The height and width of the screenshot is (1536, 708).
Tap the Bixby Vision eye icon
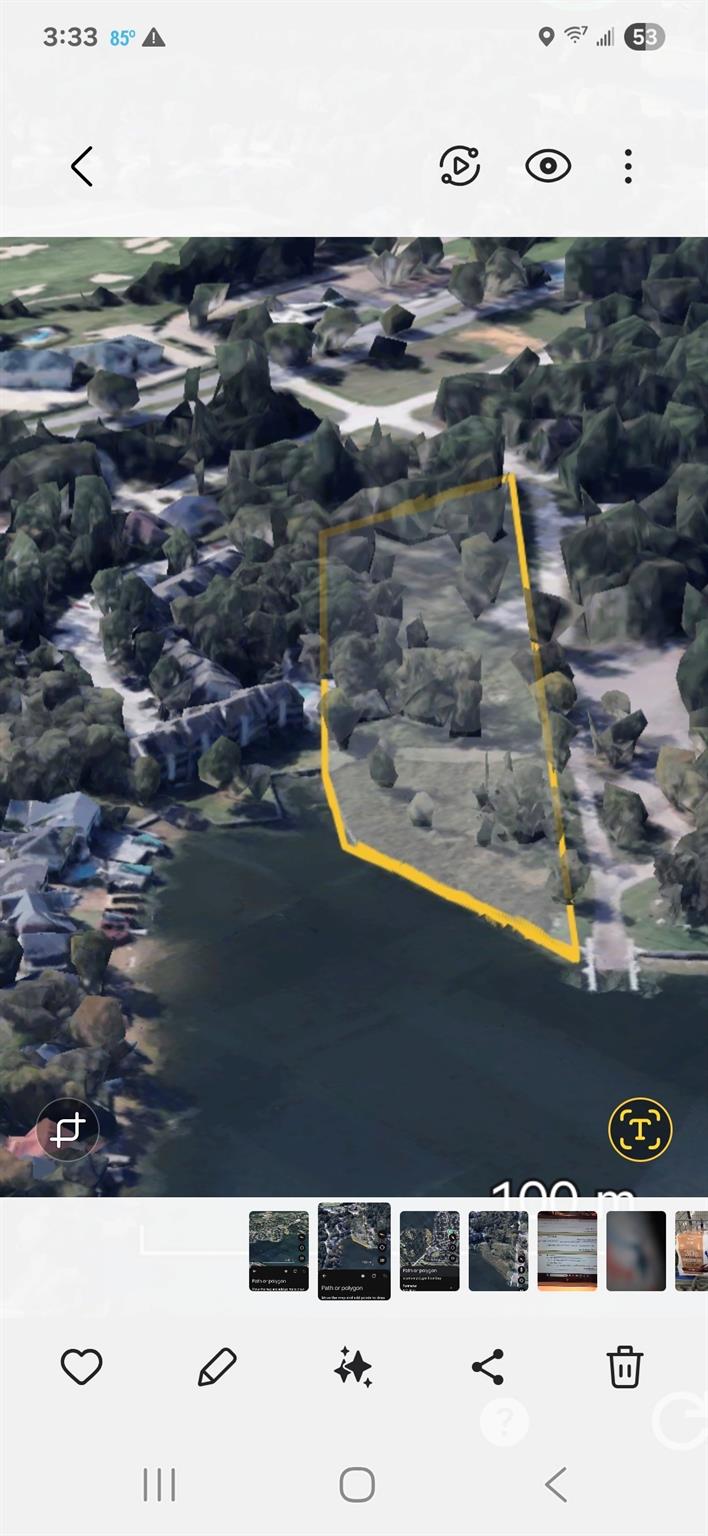[x=548, y=166]
